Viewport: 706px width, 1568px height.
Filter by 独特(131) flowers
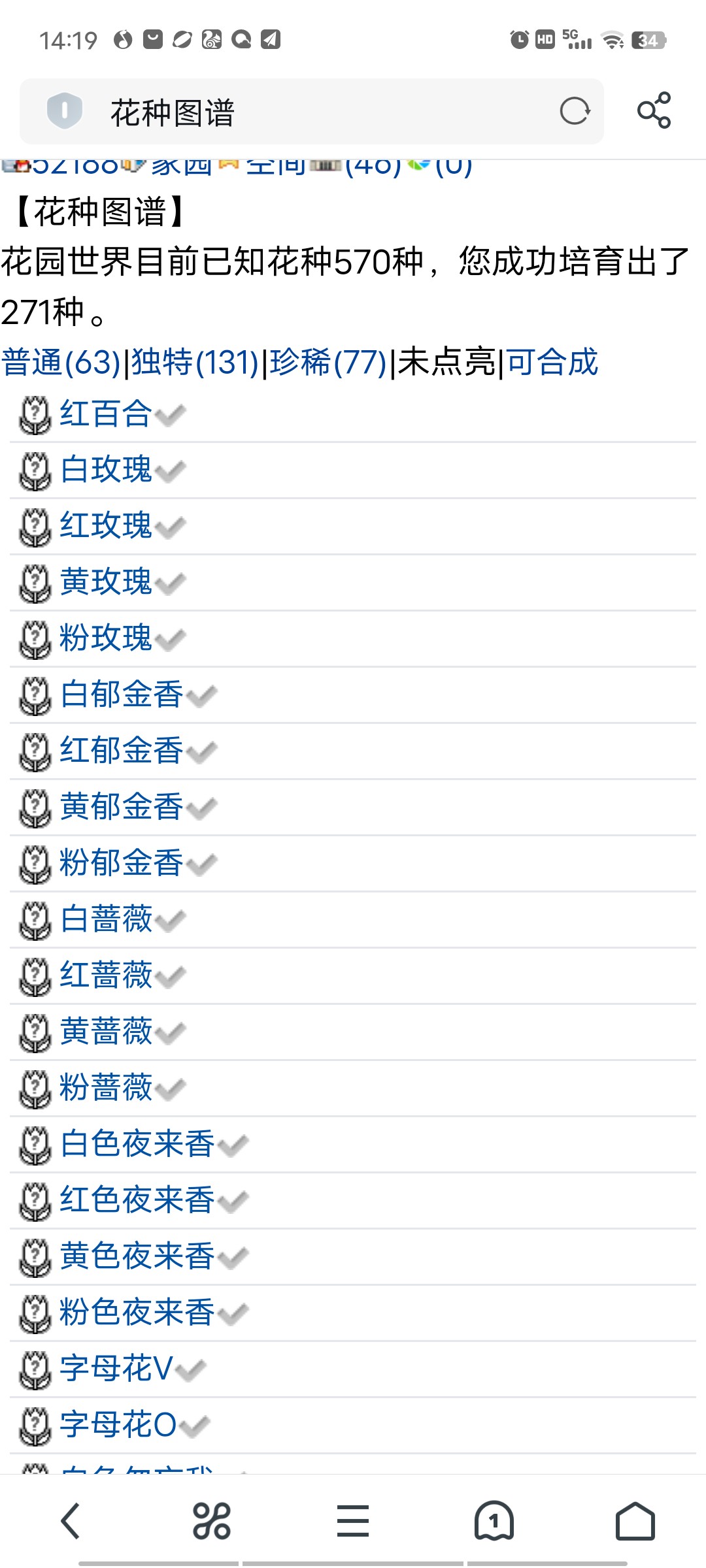tap(195, 363)
